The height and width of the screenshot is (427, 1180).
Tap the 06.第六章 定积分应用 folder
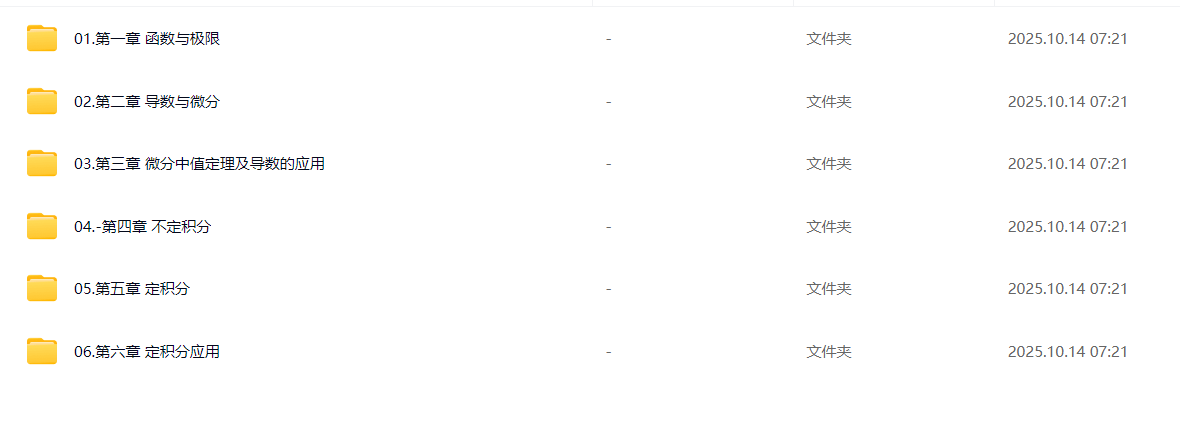click(x=147, y=352)
